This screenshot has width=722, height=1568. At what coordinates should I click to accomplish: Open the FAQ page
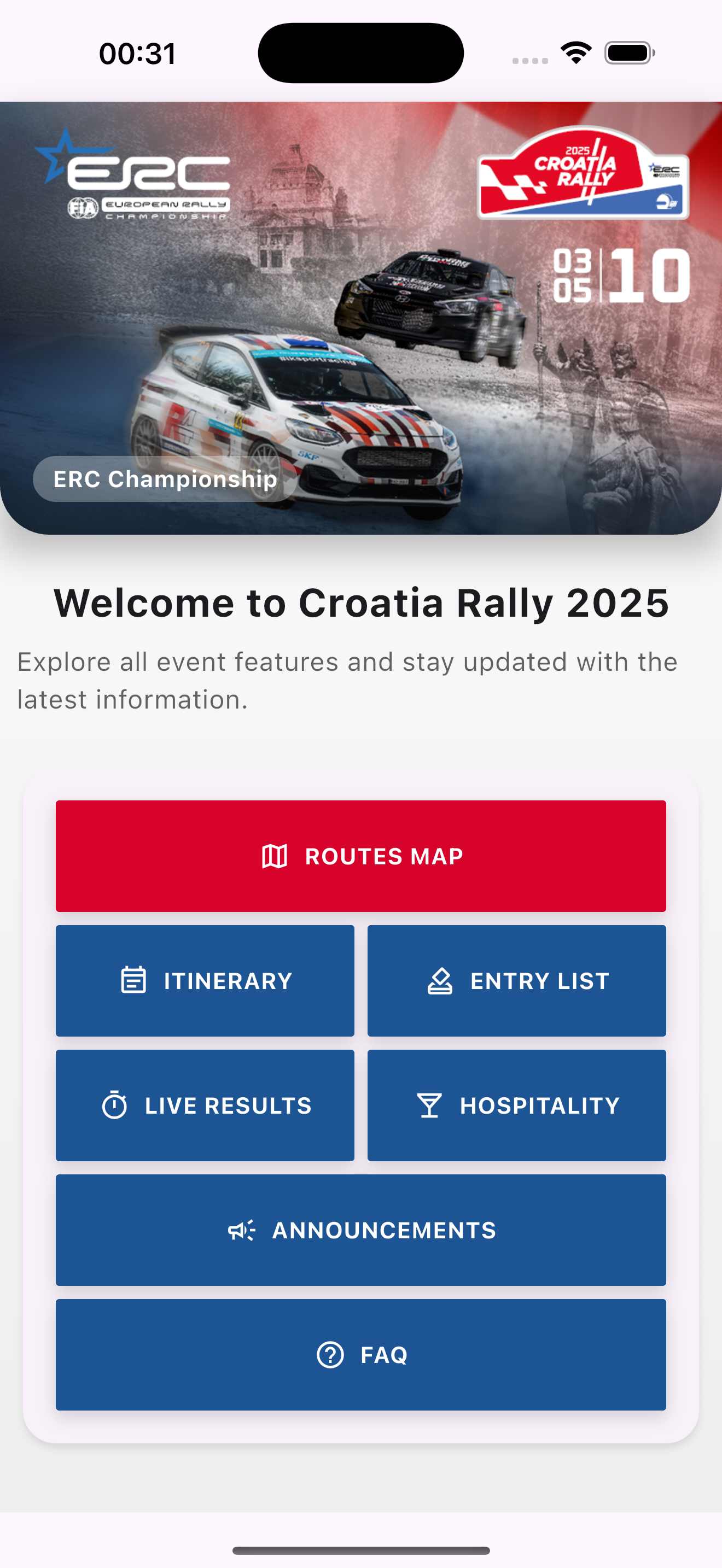click(360, 1355)
